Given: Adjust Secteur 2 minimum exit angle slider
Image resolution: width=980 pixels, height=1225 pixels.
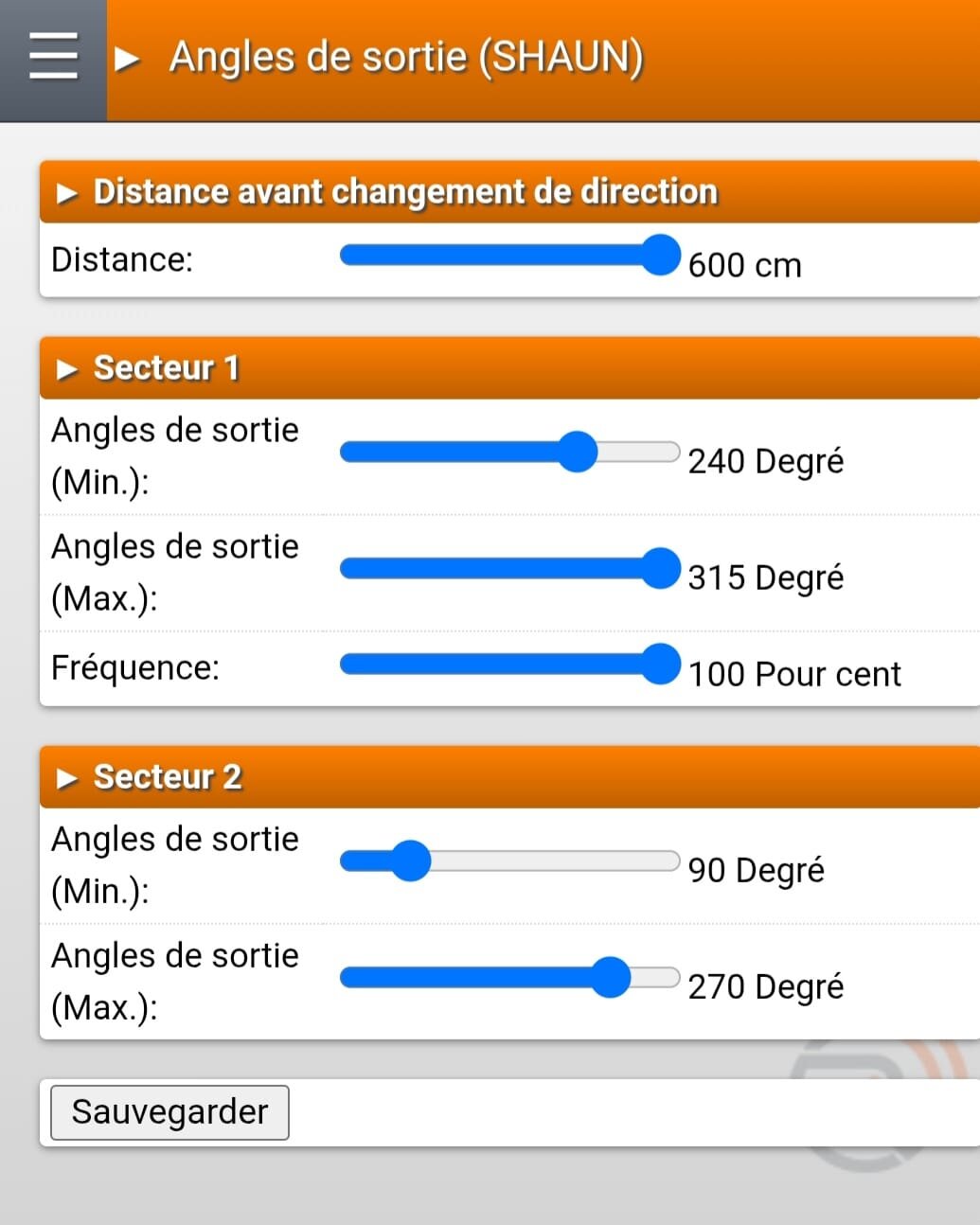Looking at the screenshot, I should [x=411, y=861].
